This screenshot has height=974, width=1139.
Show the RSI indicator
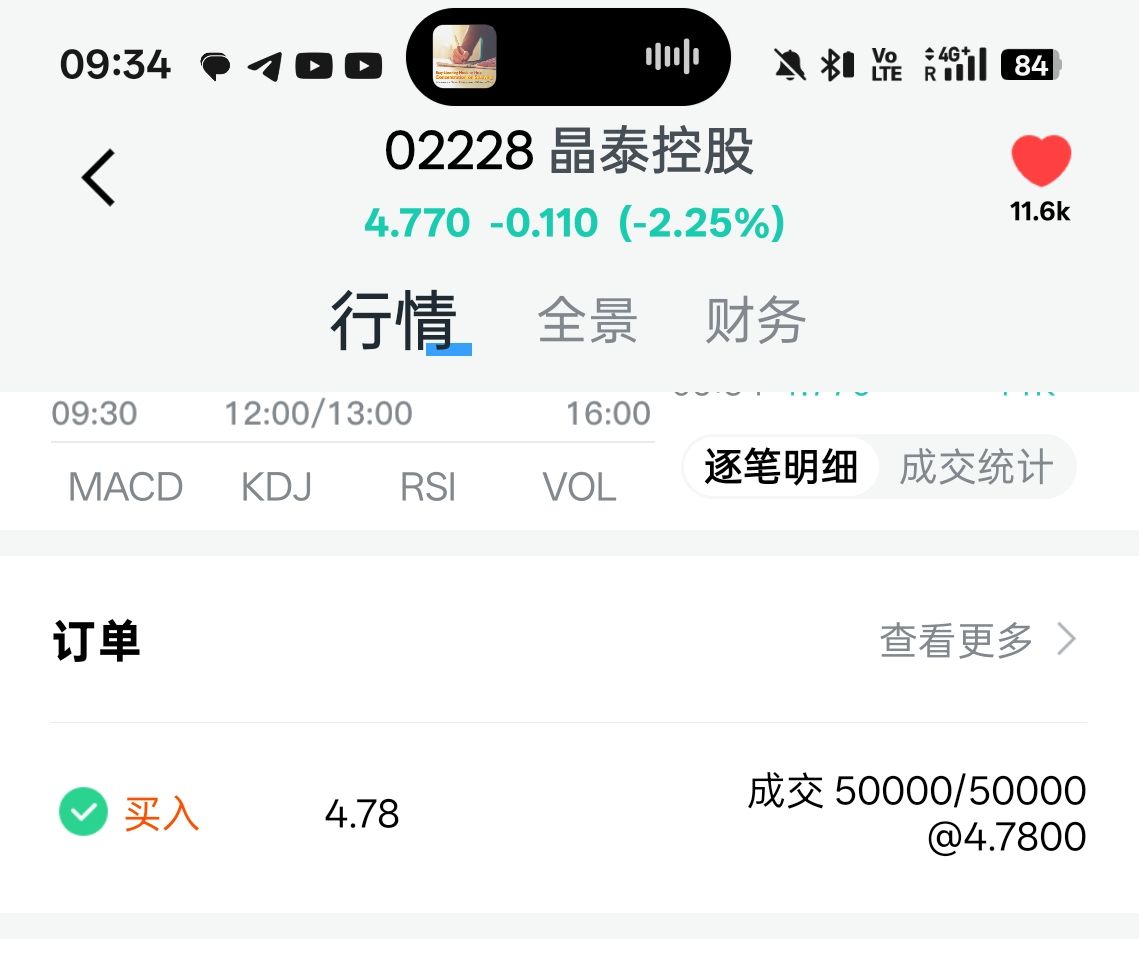point(428,488)
